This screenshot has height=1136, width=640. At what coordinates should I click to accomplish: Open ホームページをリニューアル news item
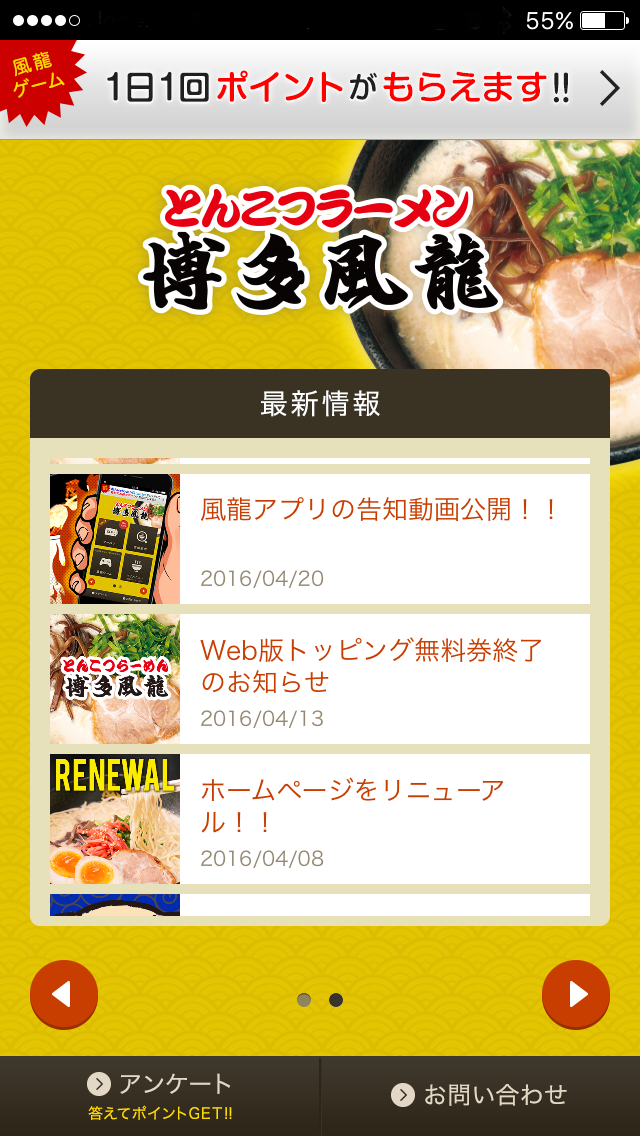coord(320,819)
